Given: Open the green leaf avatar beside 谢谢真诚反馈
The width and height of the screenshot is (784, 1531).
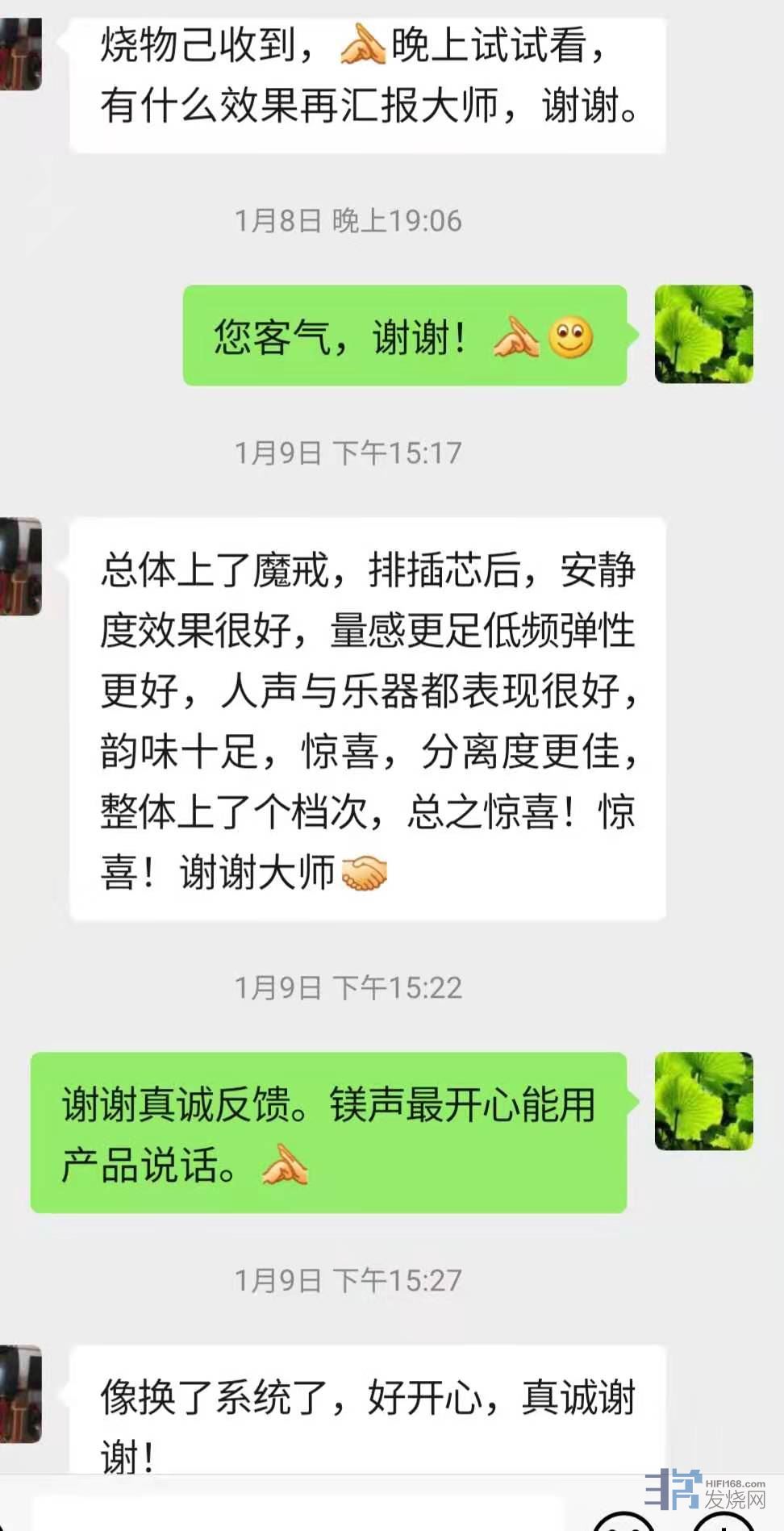Looking at the screenshot, I should 703,1101.
